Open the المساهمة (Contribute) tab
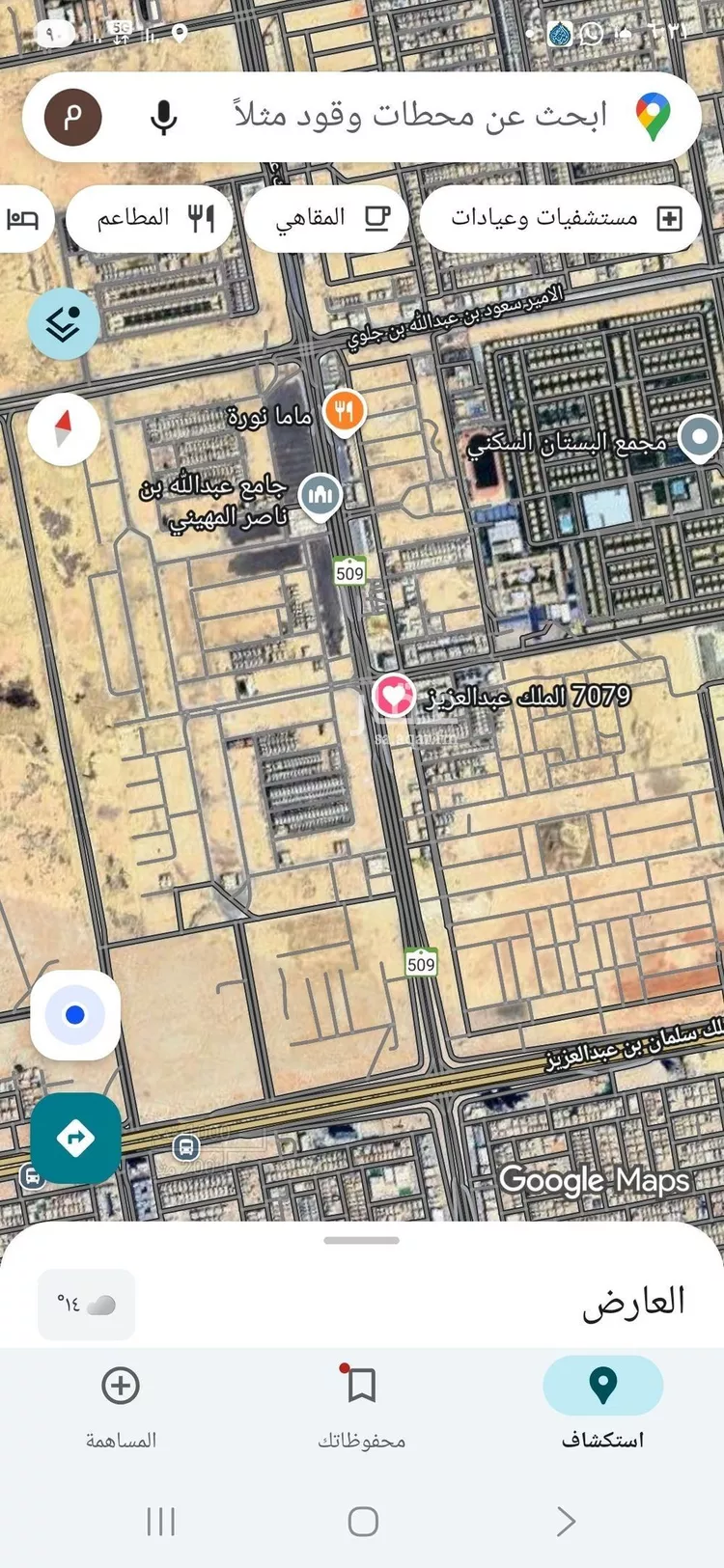 coord(120,1399)
